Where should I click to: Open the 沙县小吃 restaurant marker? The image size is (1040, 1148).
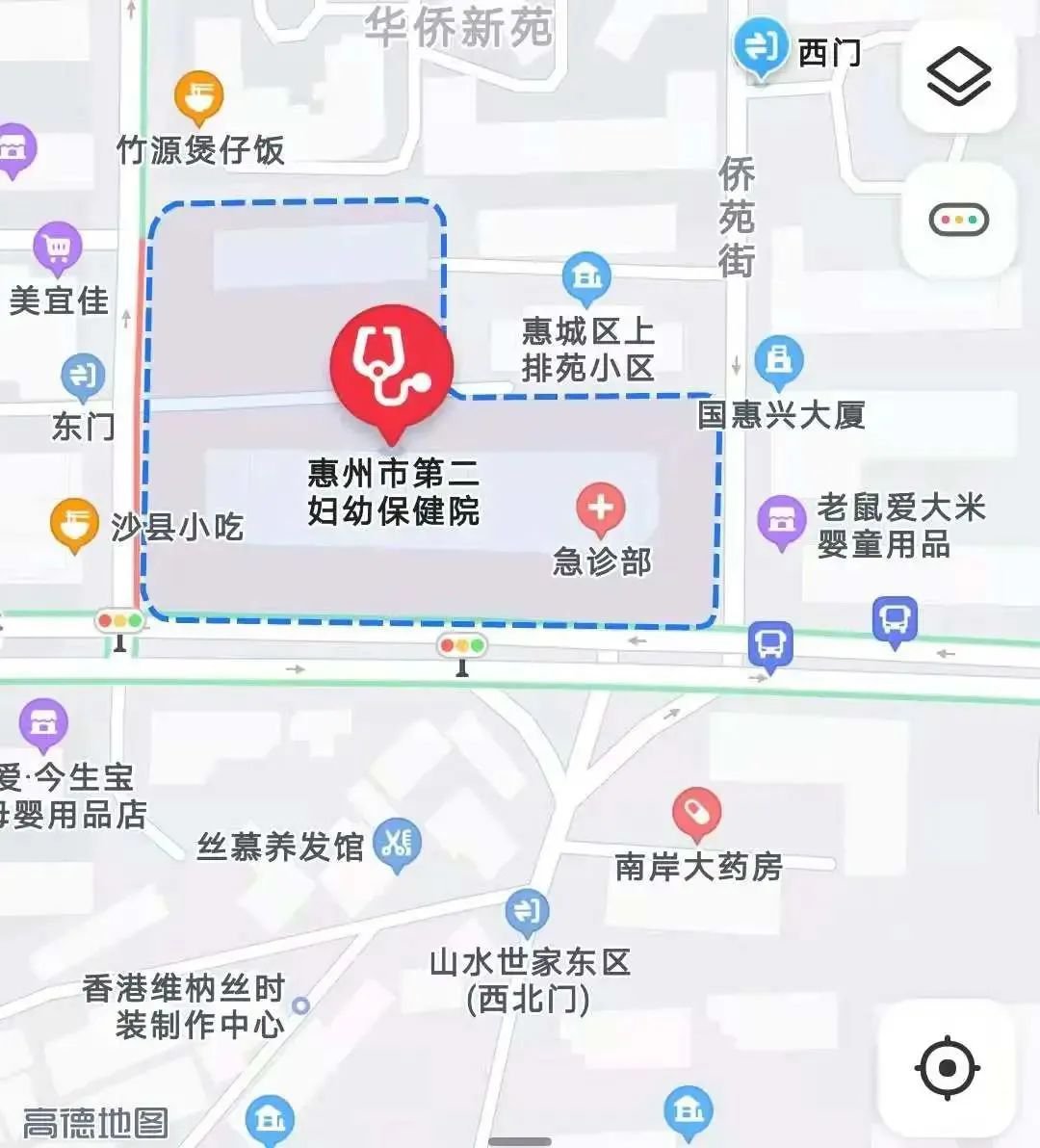pos(74,525)
